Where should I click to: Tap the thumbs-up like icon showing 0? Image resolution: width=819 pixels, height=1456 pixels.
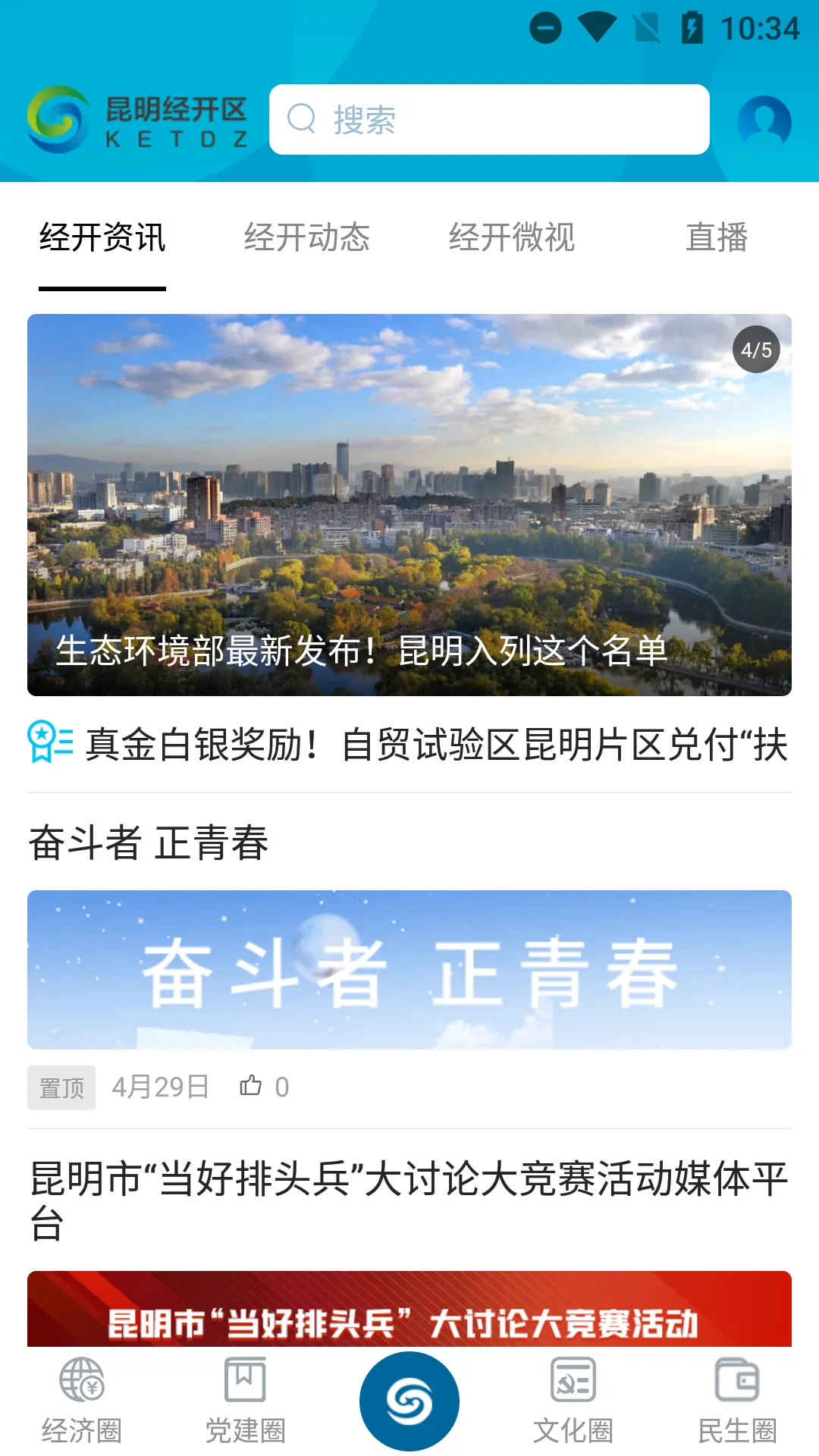(253, 1086)
